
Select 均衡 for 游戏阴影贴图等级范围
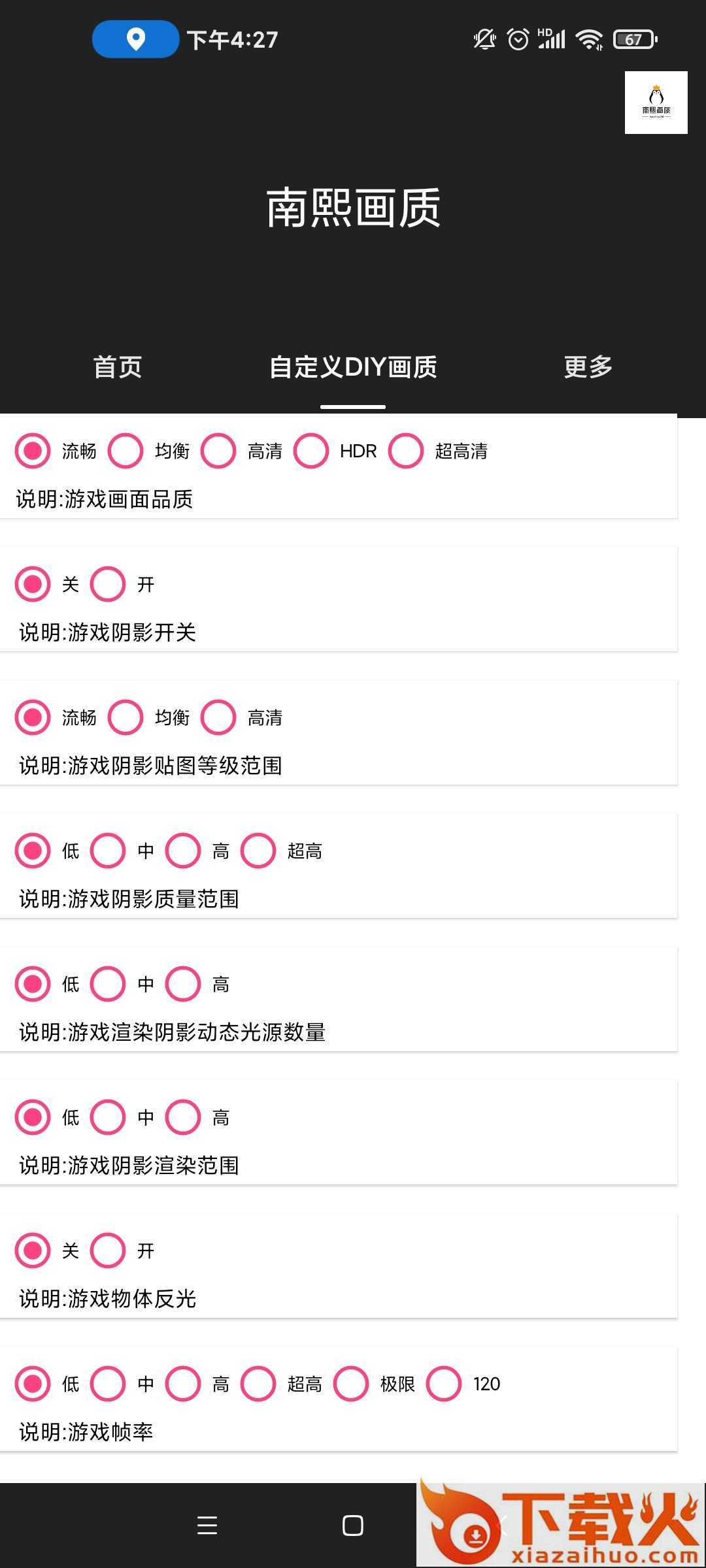(x=126, y=717)
